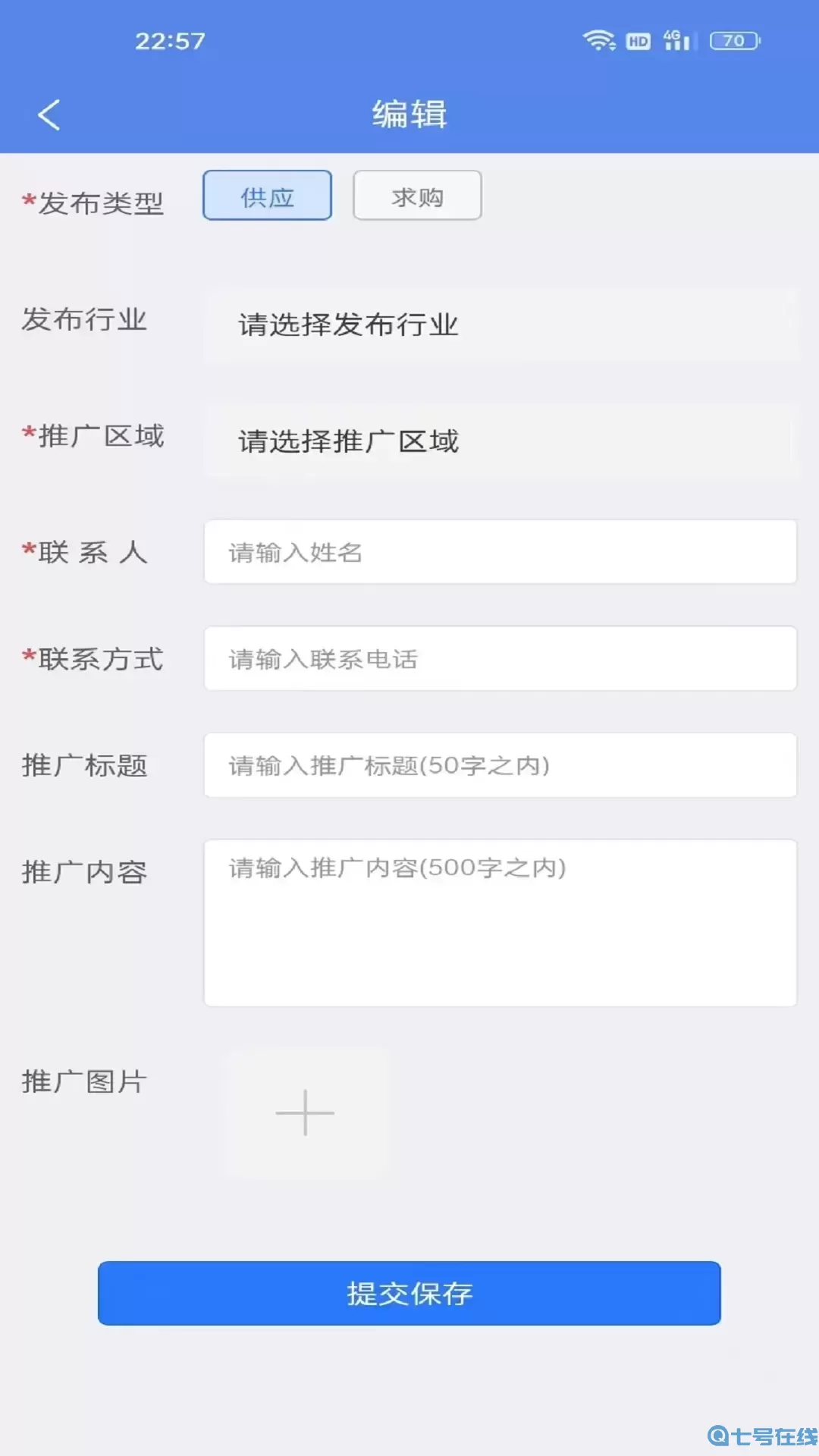Tap the clock showing 22:57

[170, 39]
